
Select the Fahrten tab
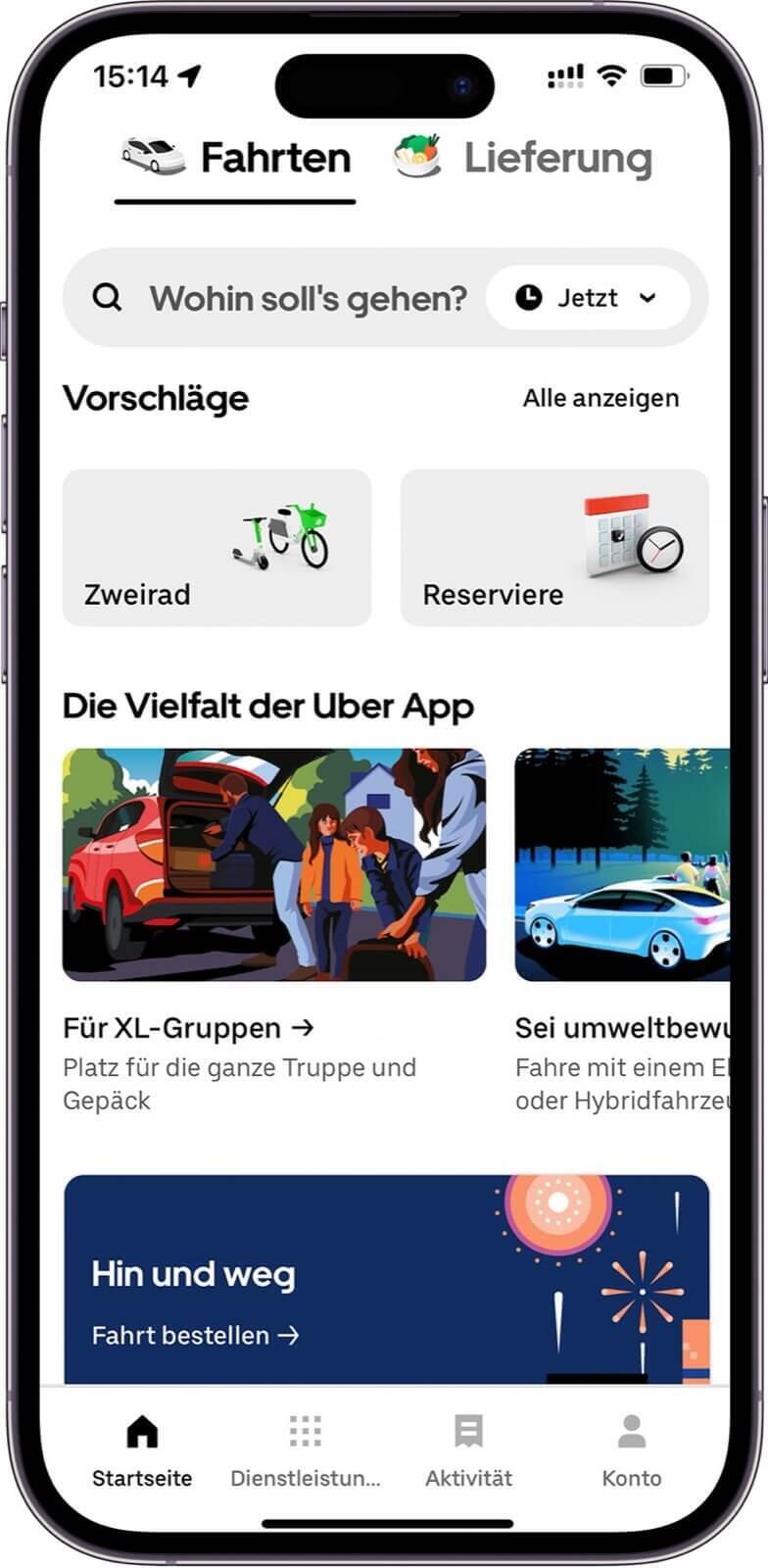(x=235, y=158)
